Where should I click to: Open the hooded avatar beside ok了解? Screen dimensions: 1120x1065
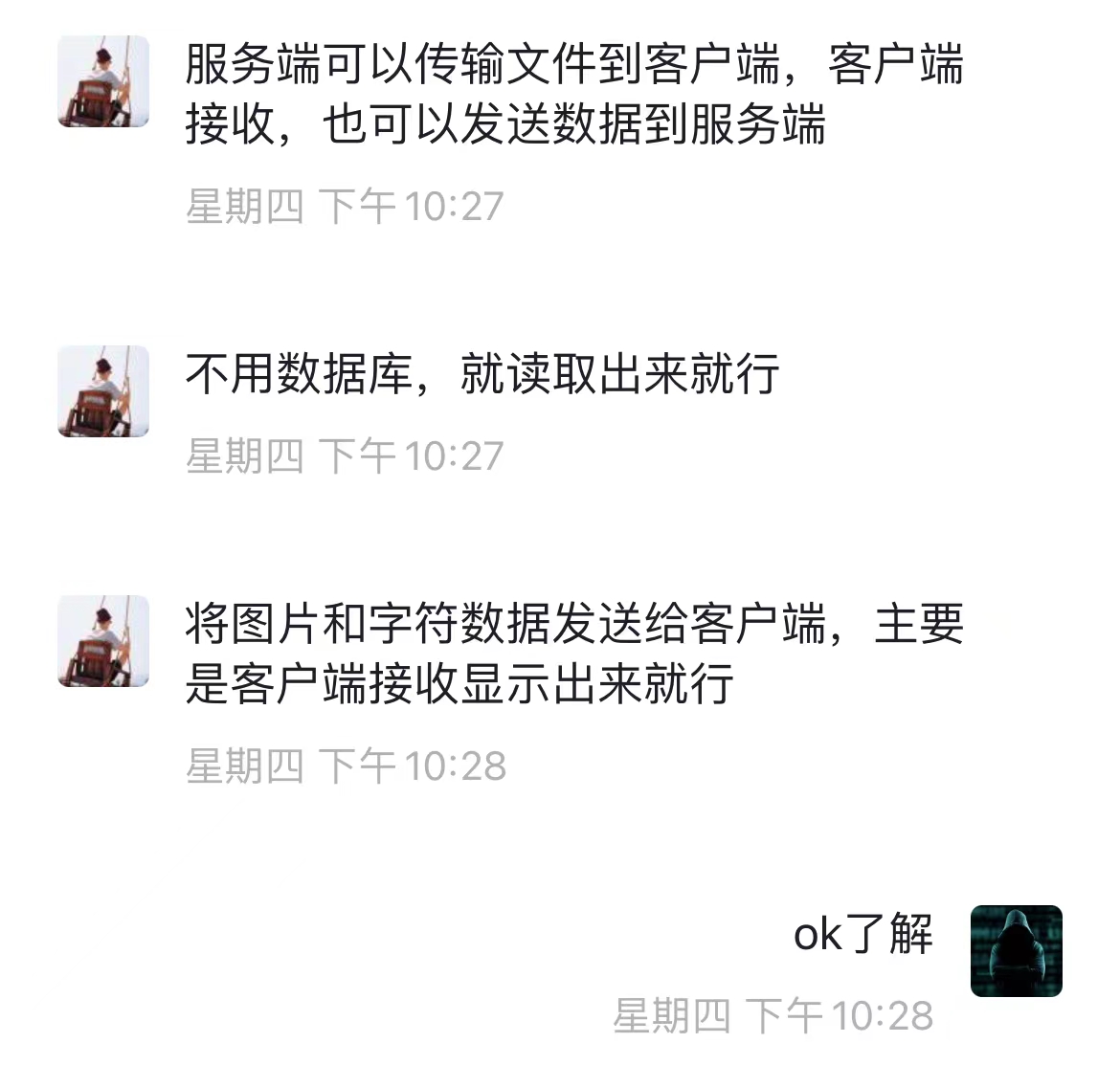tap(1016, 951)
